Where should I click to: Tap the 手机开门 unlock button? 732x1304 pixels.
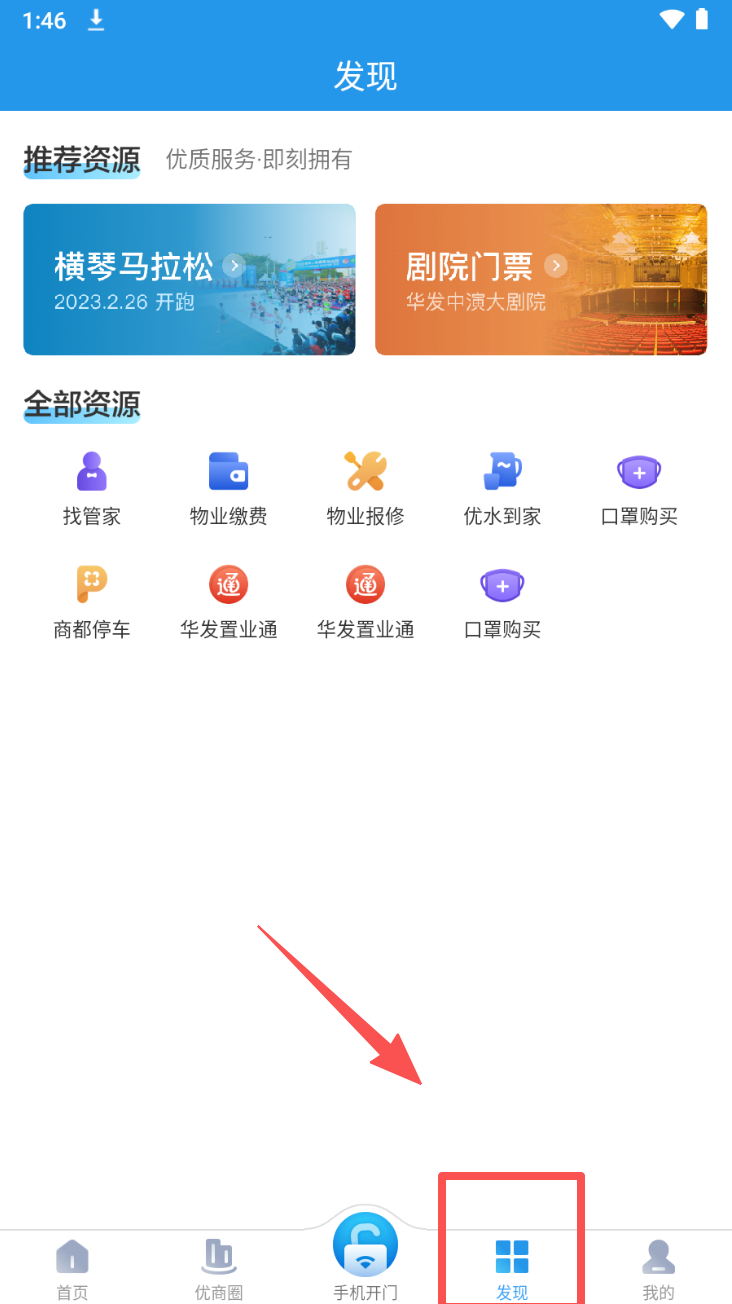pos(365,1252)
